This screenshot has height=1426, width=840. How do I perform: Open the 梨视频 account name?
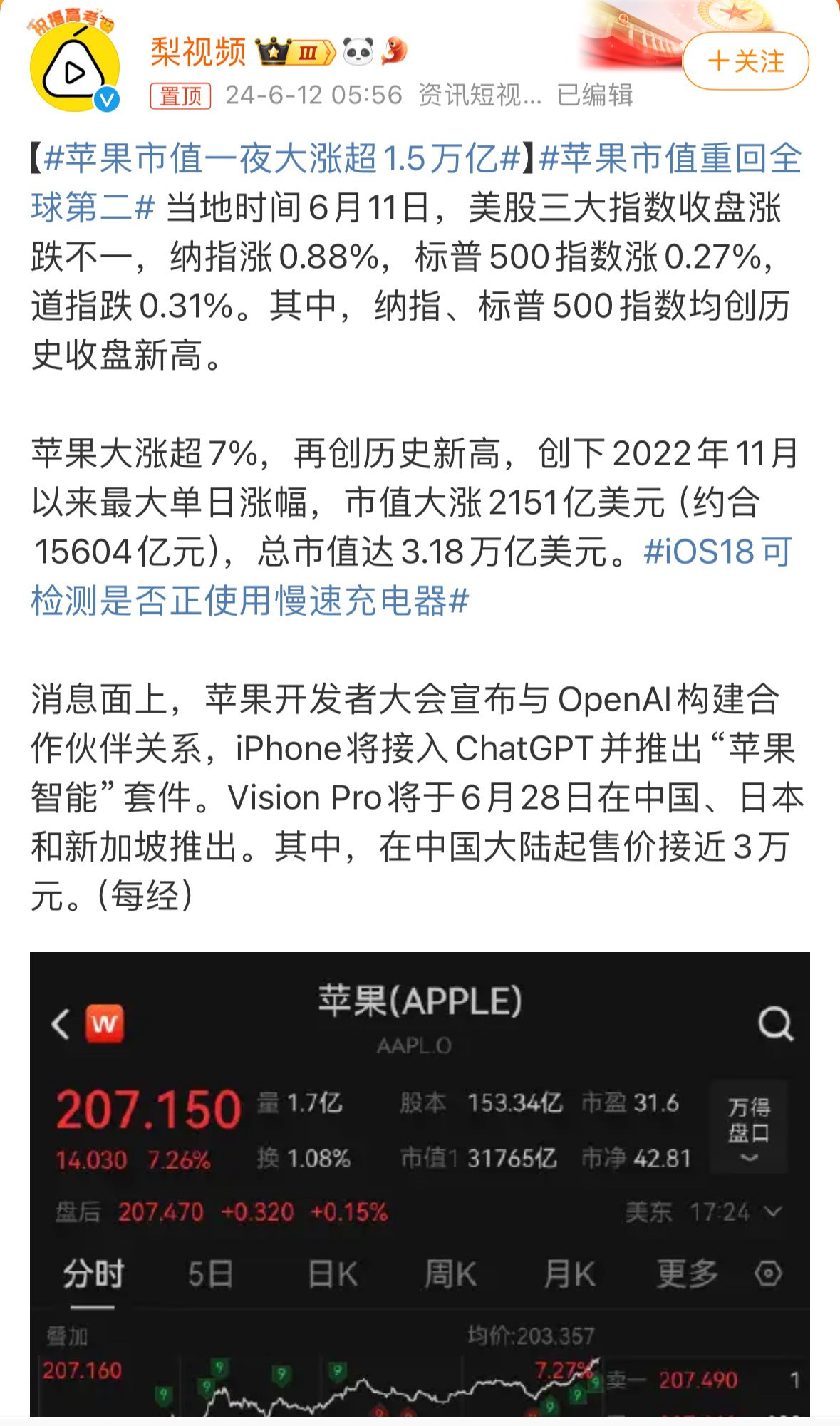point(198,52)
